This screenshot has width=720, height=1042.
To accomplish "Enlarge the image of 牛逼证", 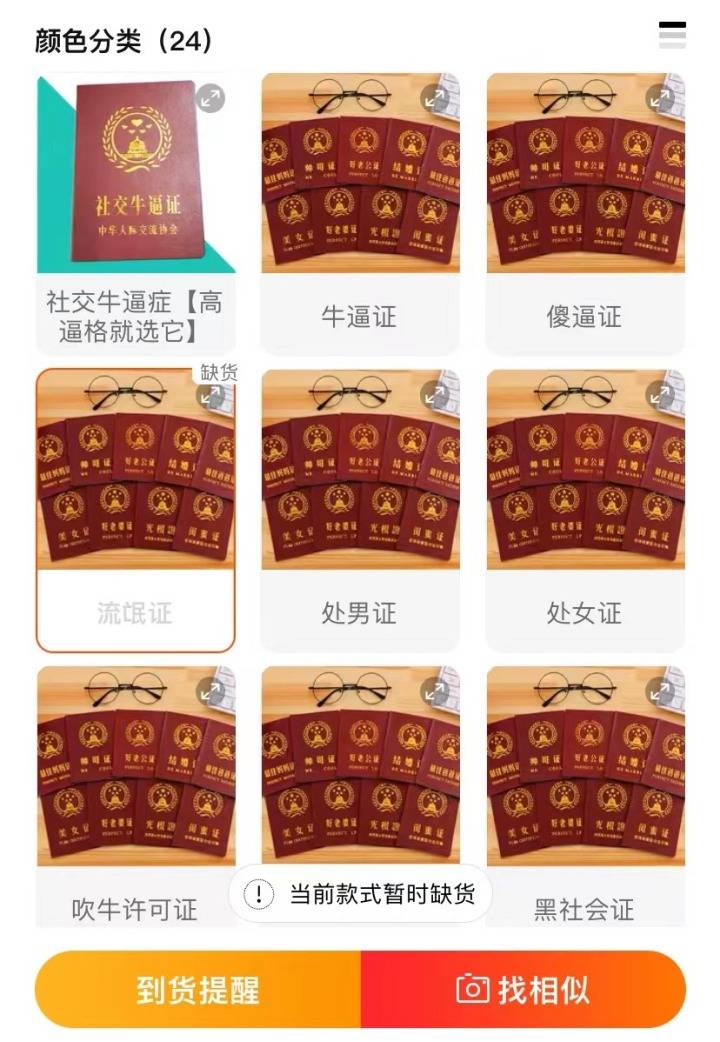I will point(434,98).
